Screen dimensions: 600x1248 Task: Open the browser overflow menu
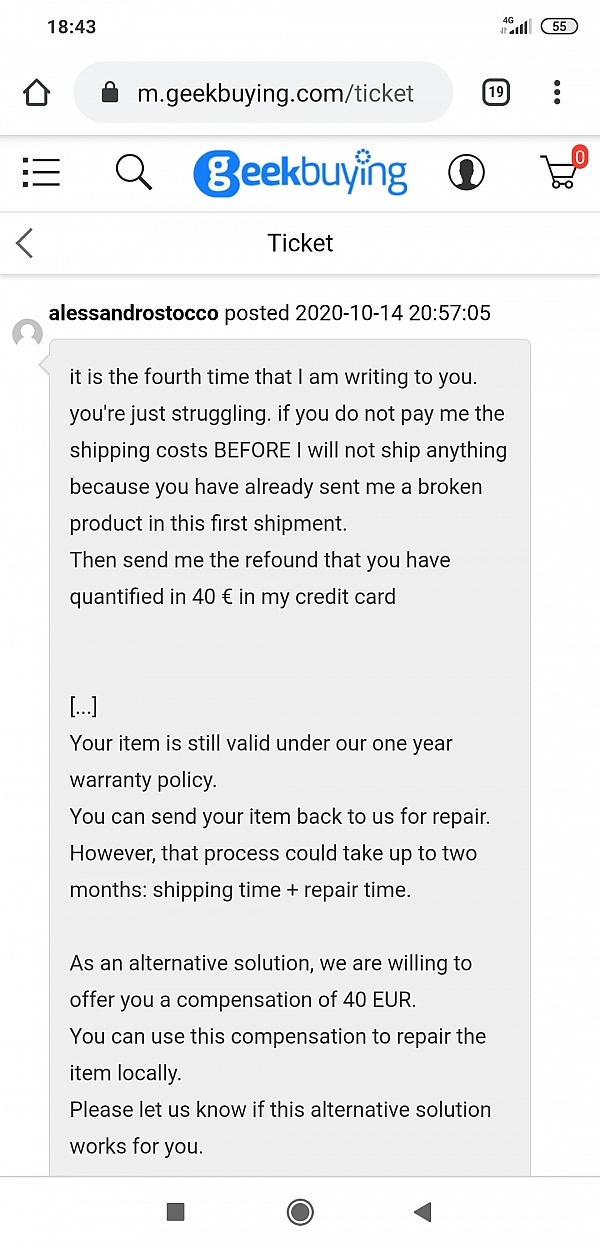(557, 94)
